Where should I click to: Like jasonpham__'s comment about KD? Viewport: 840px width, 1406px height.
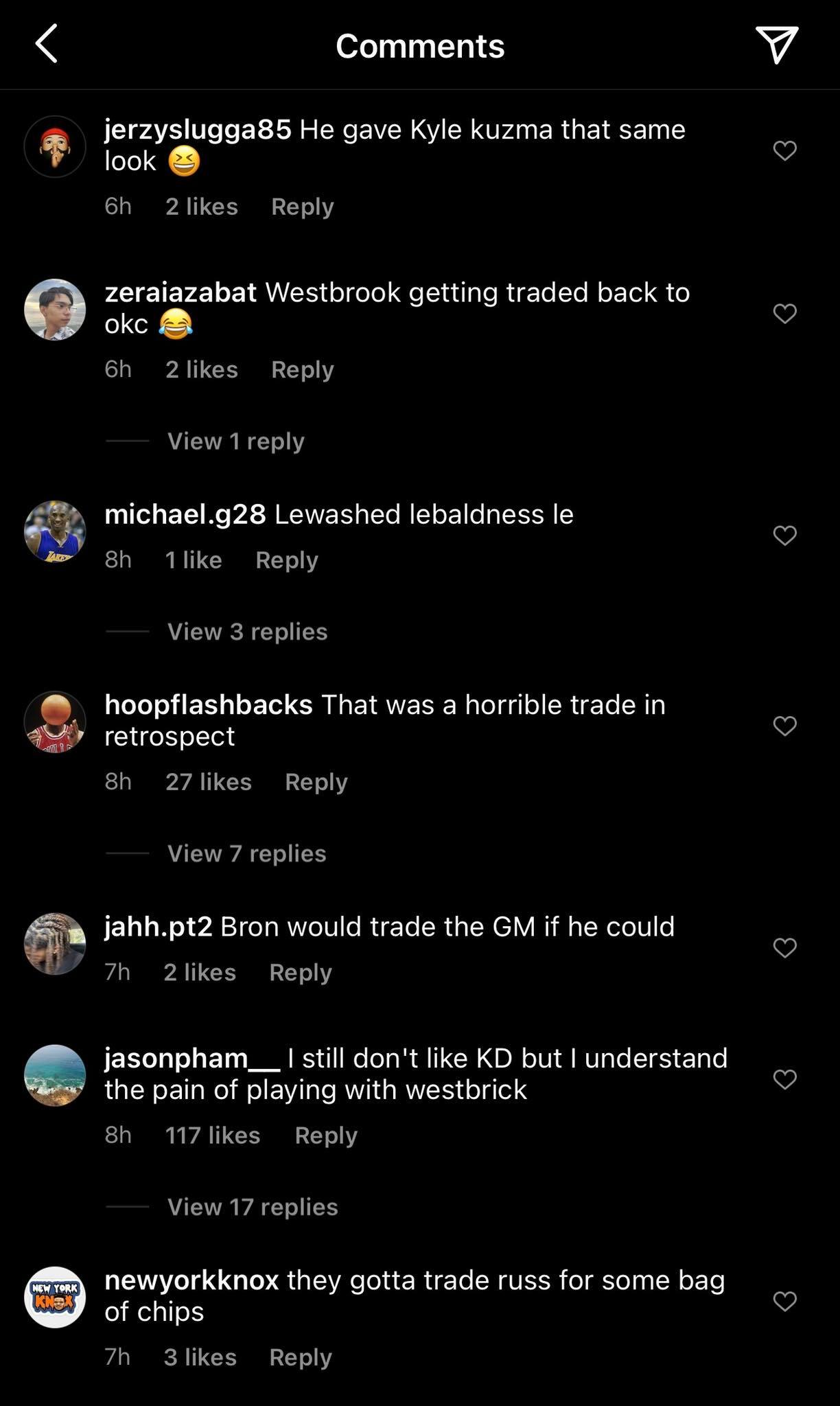(x=785, y=1079)
